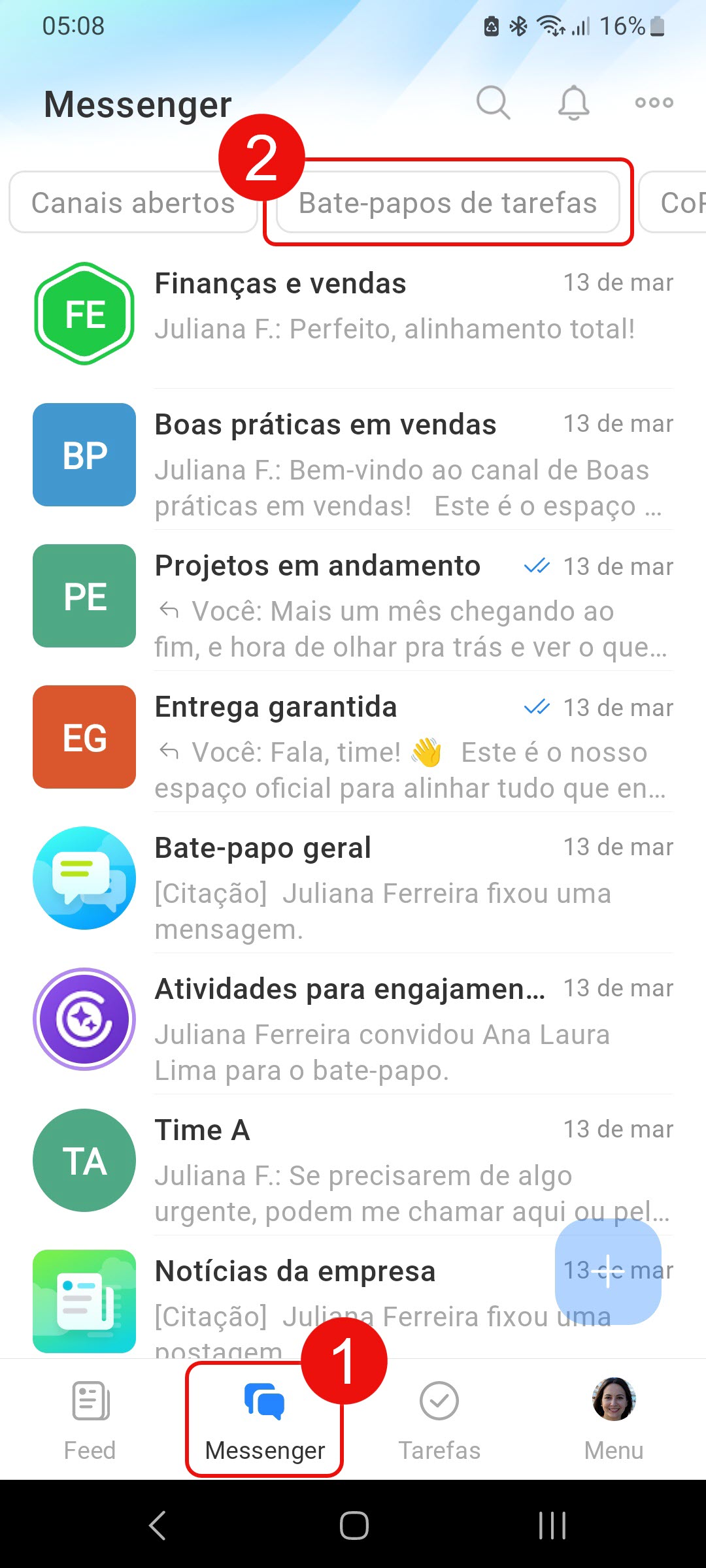Select the Bate-papos de tarefas chip
This screenshot has height=1568, width=706.
448,203
